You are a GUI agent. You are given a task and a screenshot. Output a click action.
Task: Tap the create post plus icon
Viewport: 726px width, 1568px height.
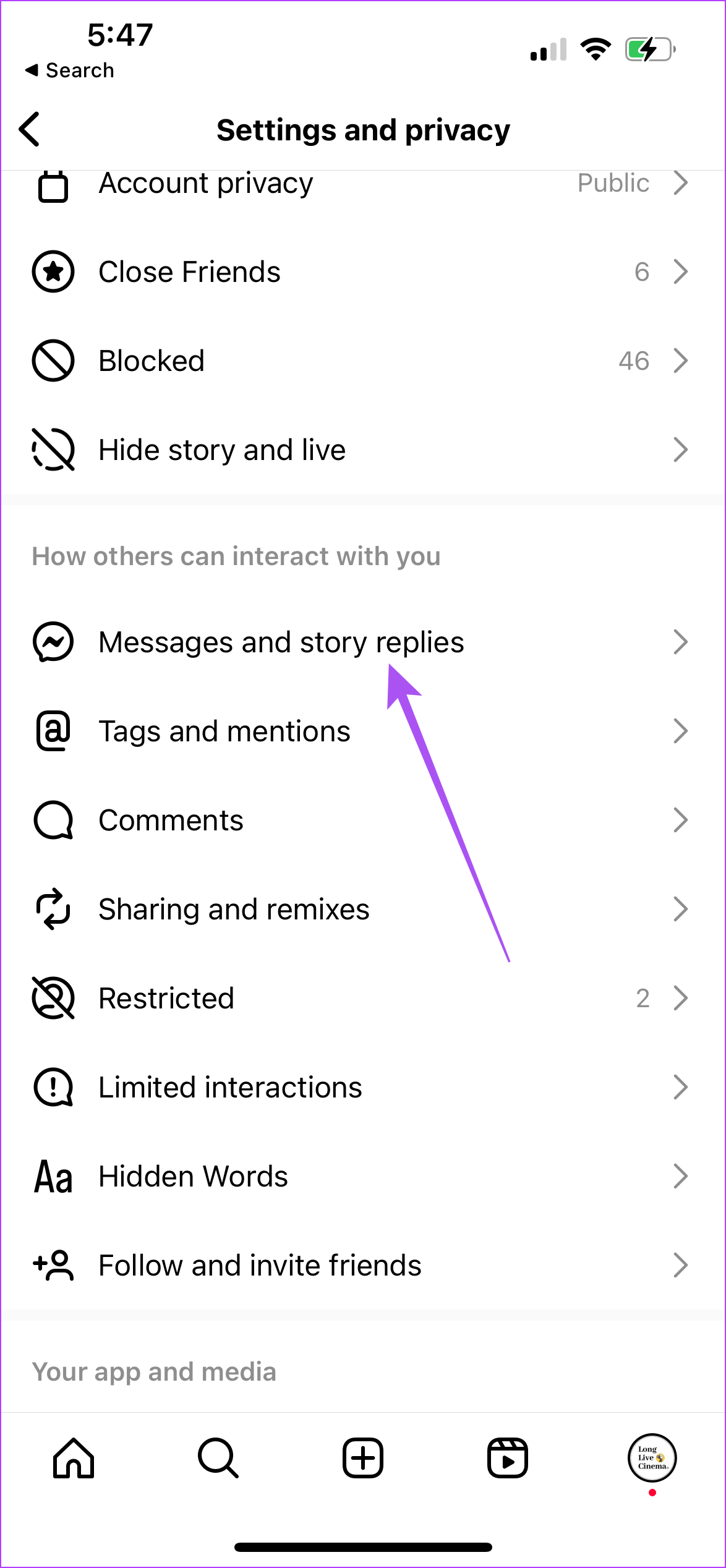click(363, 1459)
